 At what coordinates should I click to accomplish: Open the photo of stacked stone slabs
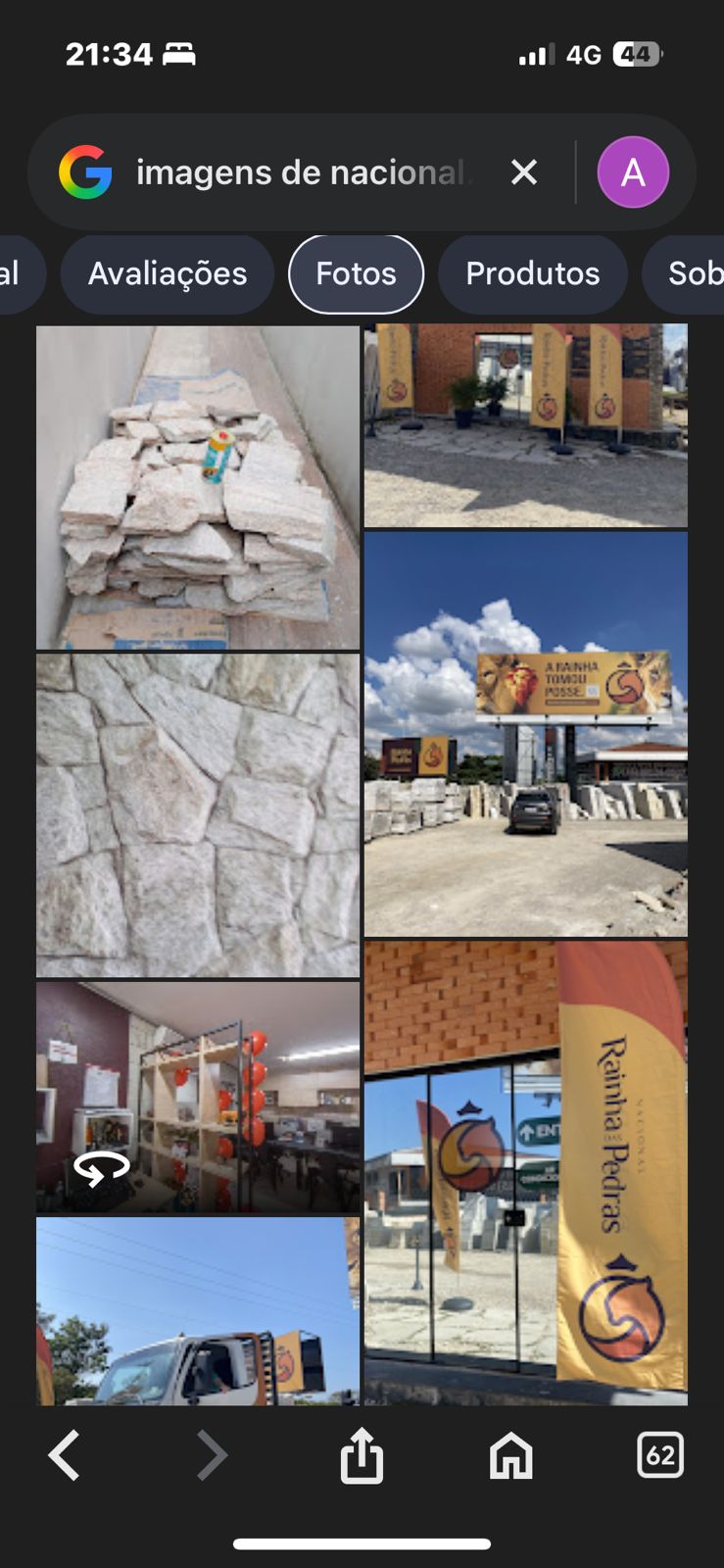pos(198,487)
